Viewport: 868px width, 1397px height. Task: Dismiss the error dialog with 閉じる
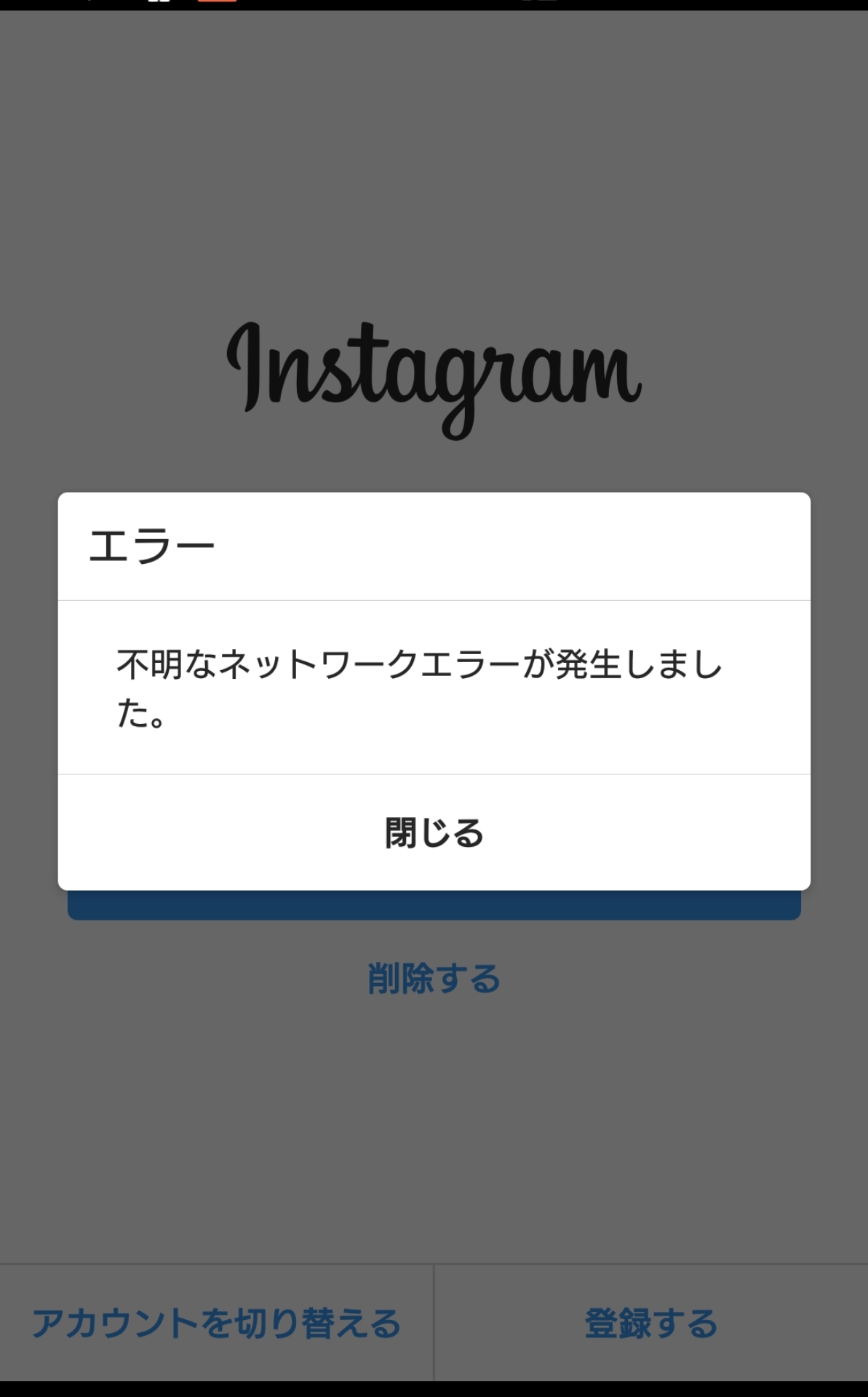coord(434,832)
